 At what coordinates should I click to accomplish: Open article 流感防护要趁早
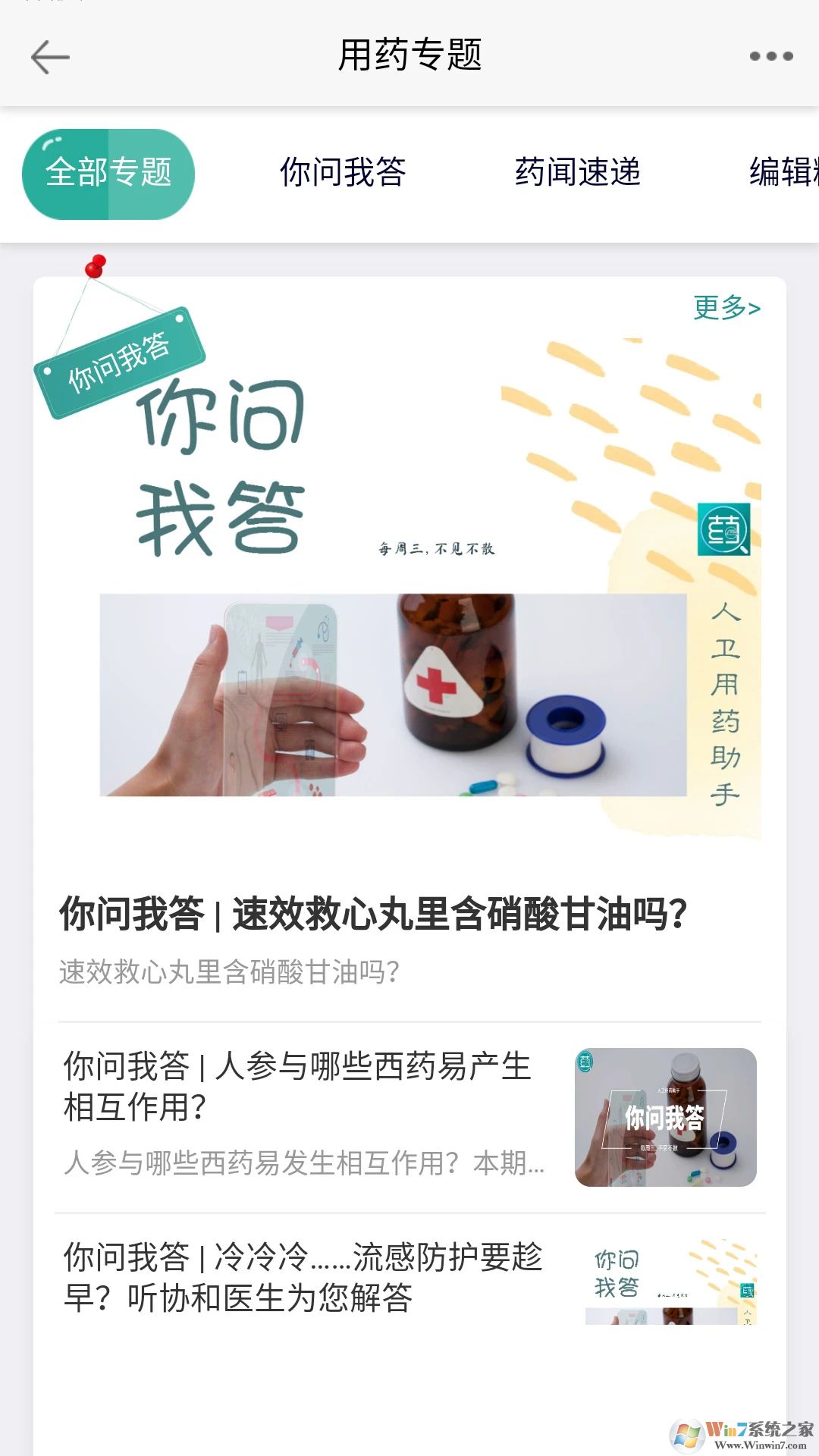point(303,1278)
